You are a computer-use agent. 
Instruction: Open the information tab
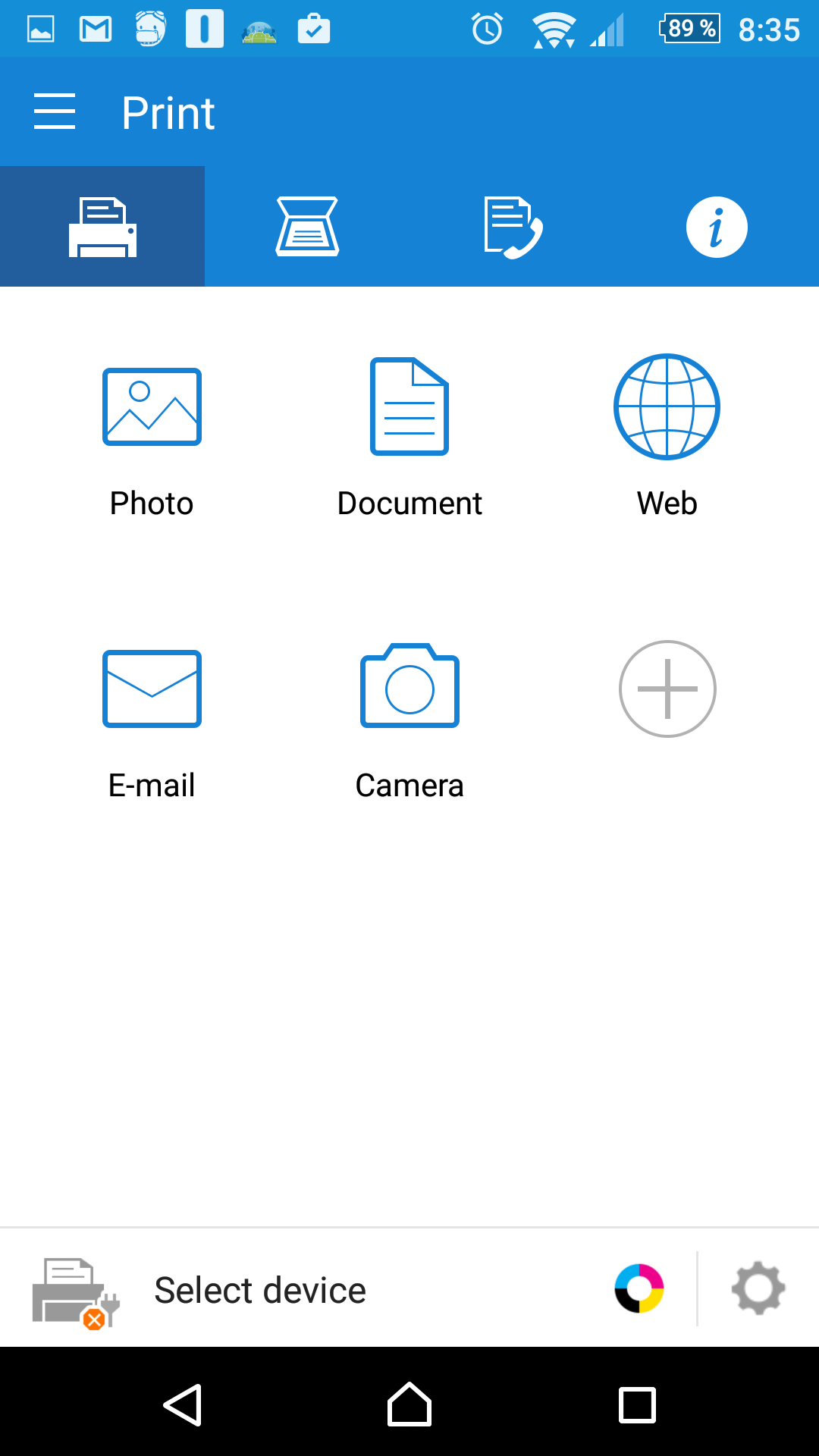click(x=717, y=227)
